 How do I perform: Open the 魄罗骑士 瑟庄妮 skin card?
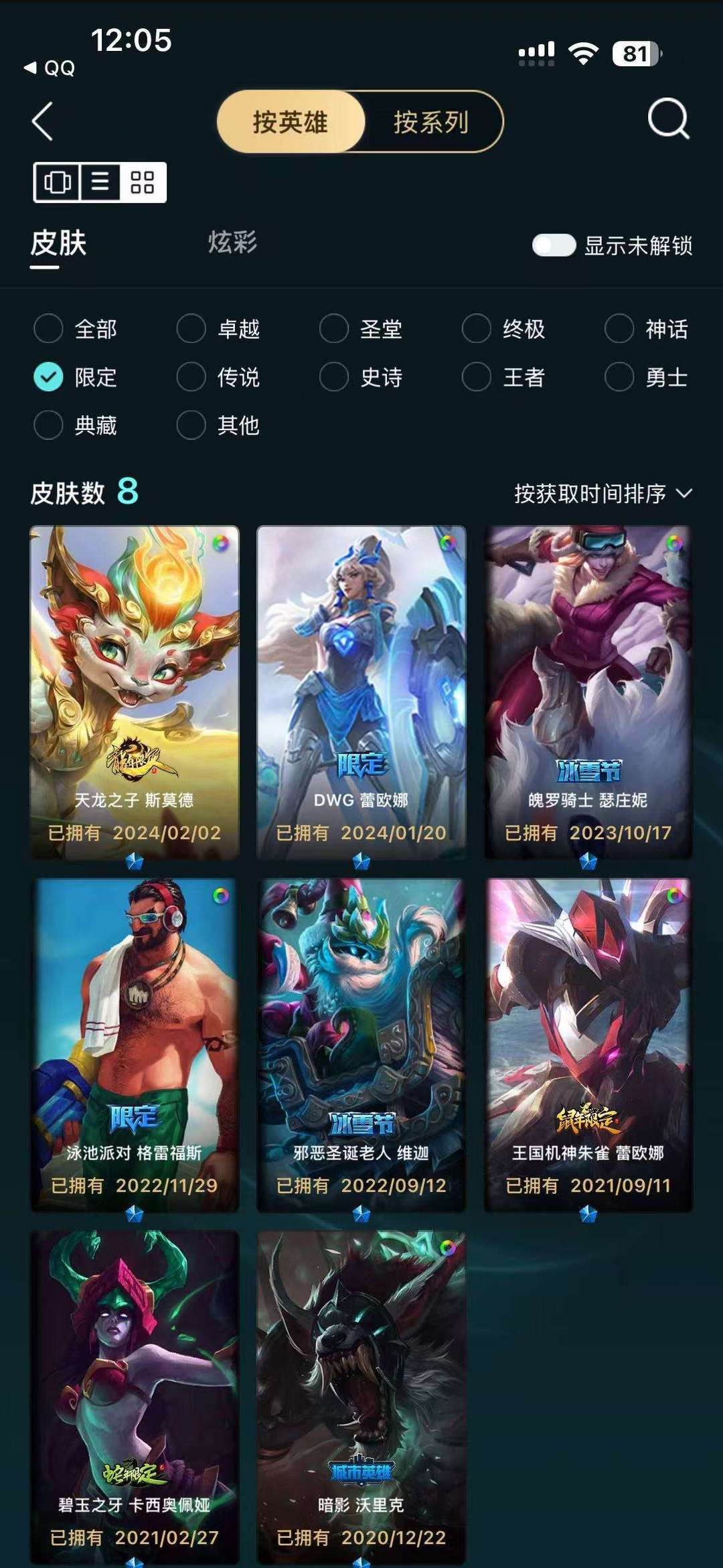(588, 693)
